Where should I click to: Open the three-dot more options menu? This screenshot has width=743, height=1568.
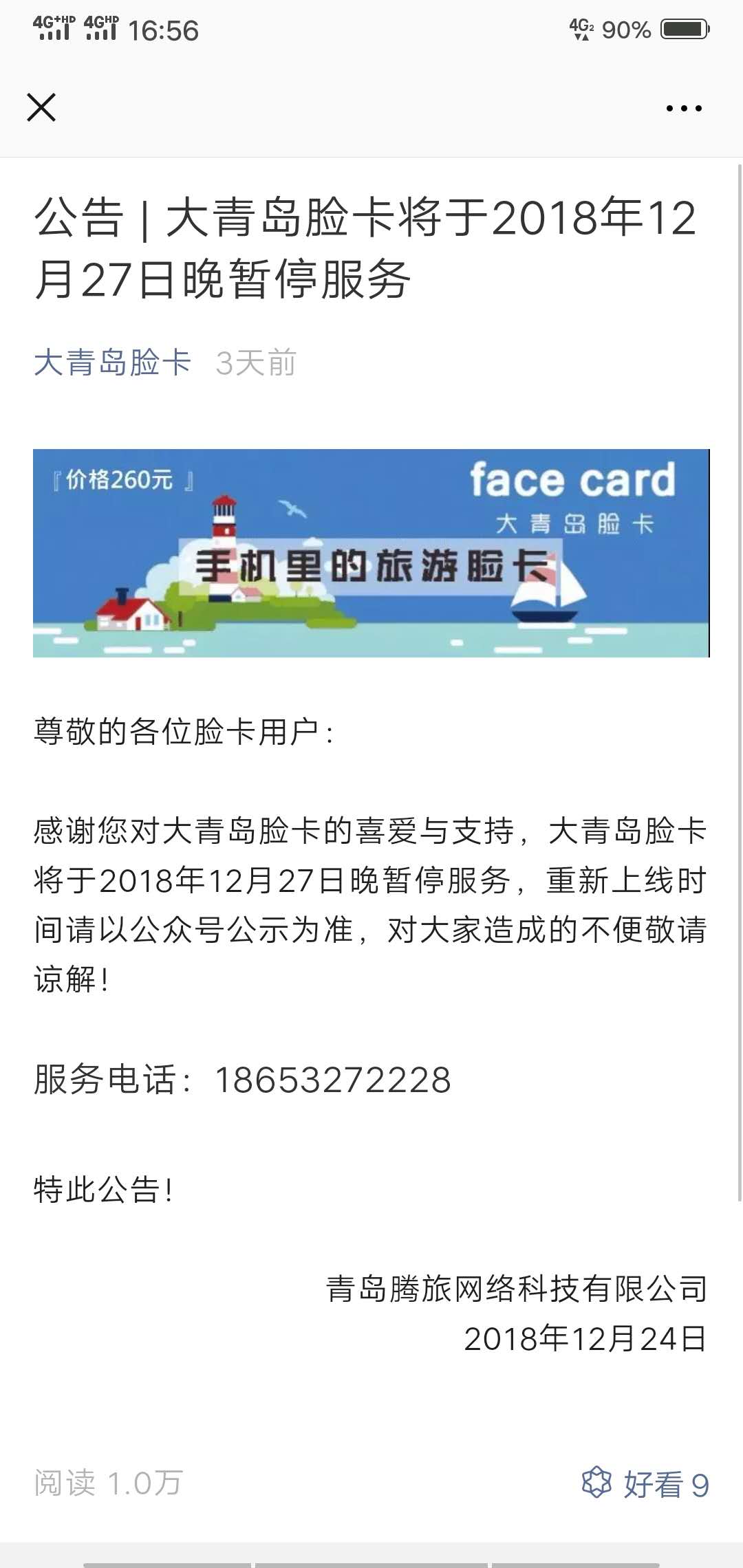[x=684, y=108]
